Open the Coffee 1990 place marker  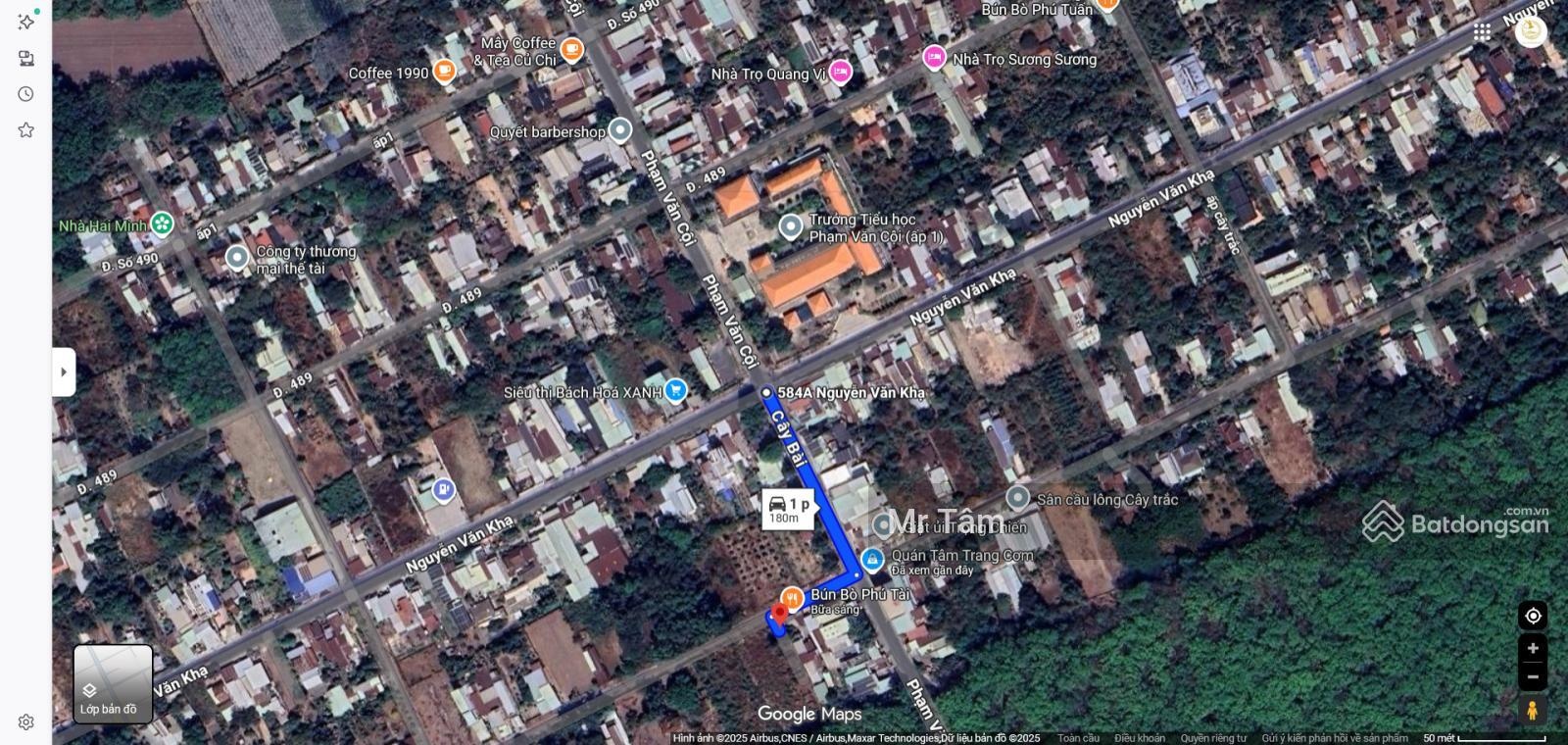click(444, 71)
